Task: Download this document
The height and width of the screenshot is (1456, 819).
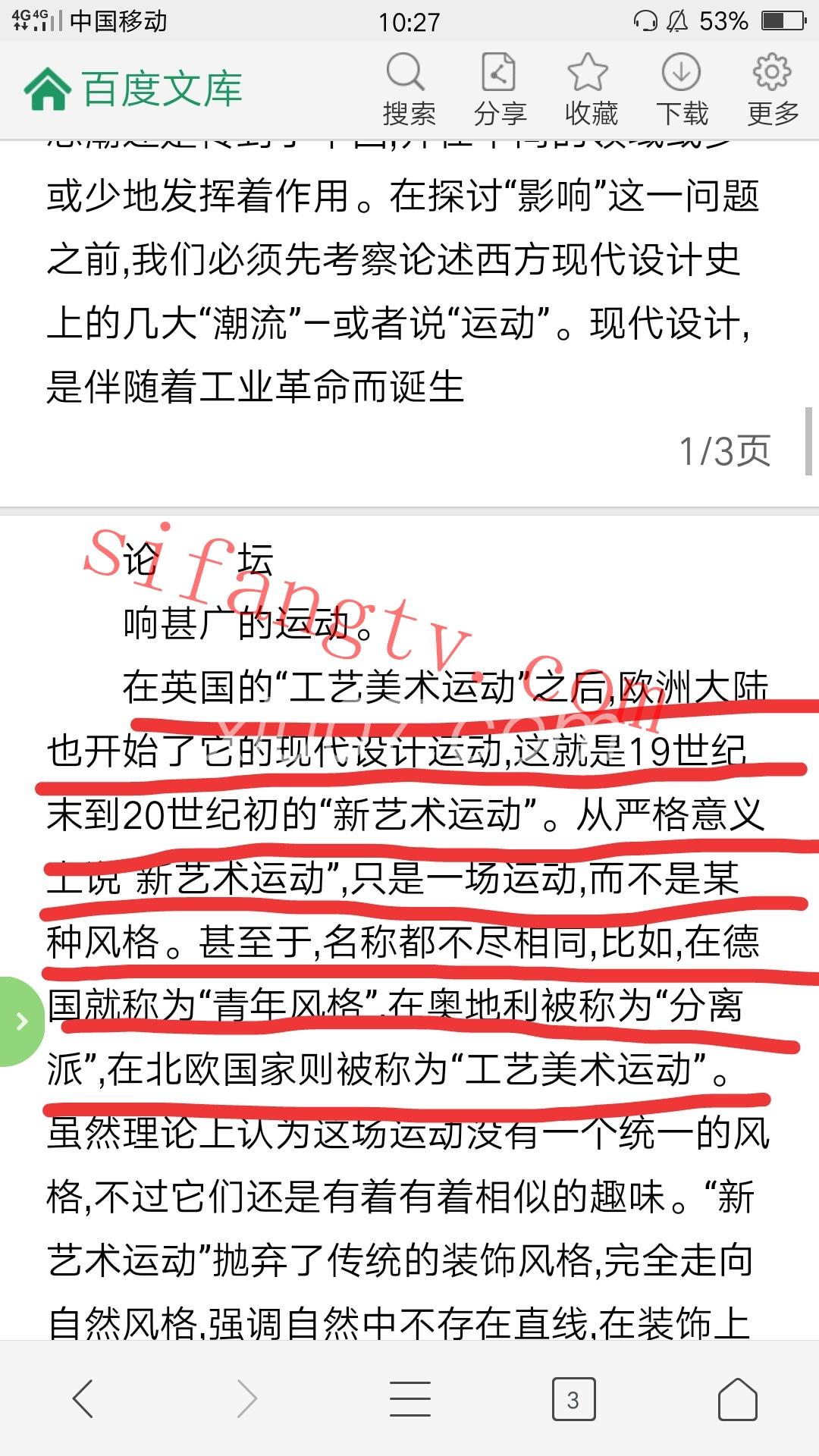Action: point(681,89)
